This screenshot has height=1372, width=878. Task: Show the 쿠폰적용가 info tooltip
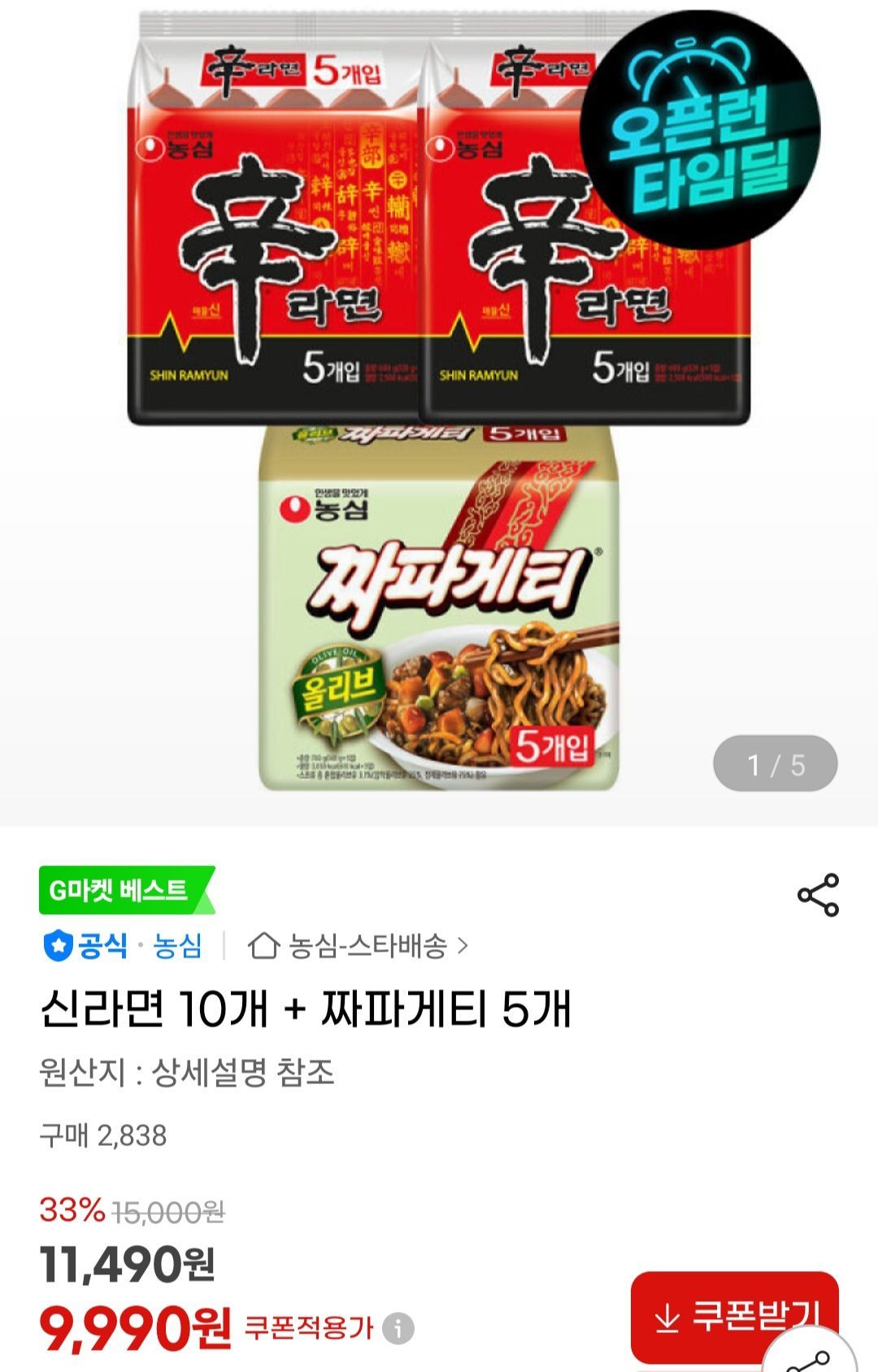(x=398, y=1329)
